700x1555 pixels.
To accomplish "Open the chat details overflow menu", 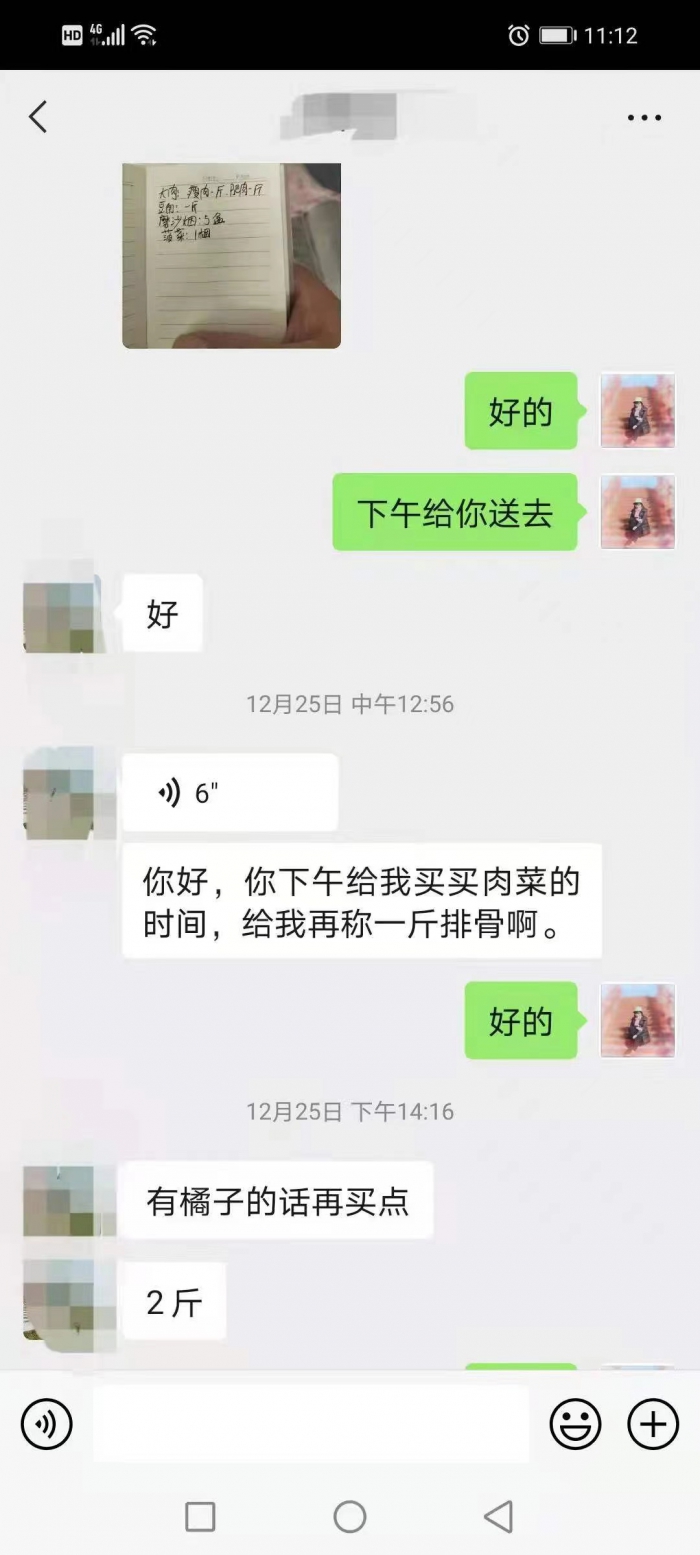I will click(644, 118).
